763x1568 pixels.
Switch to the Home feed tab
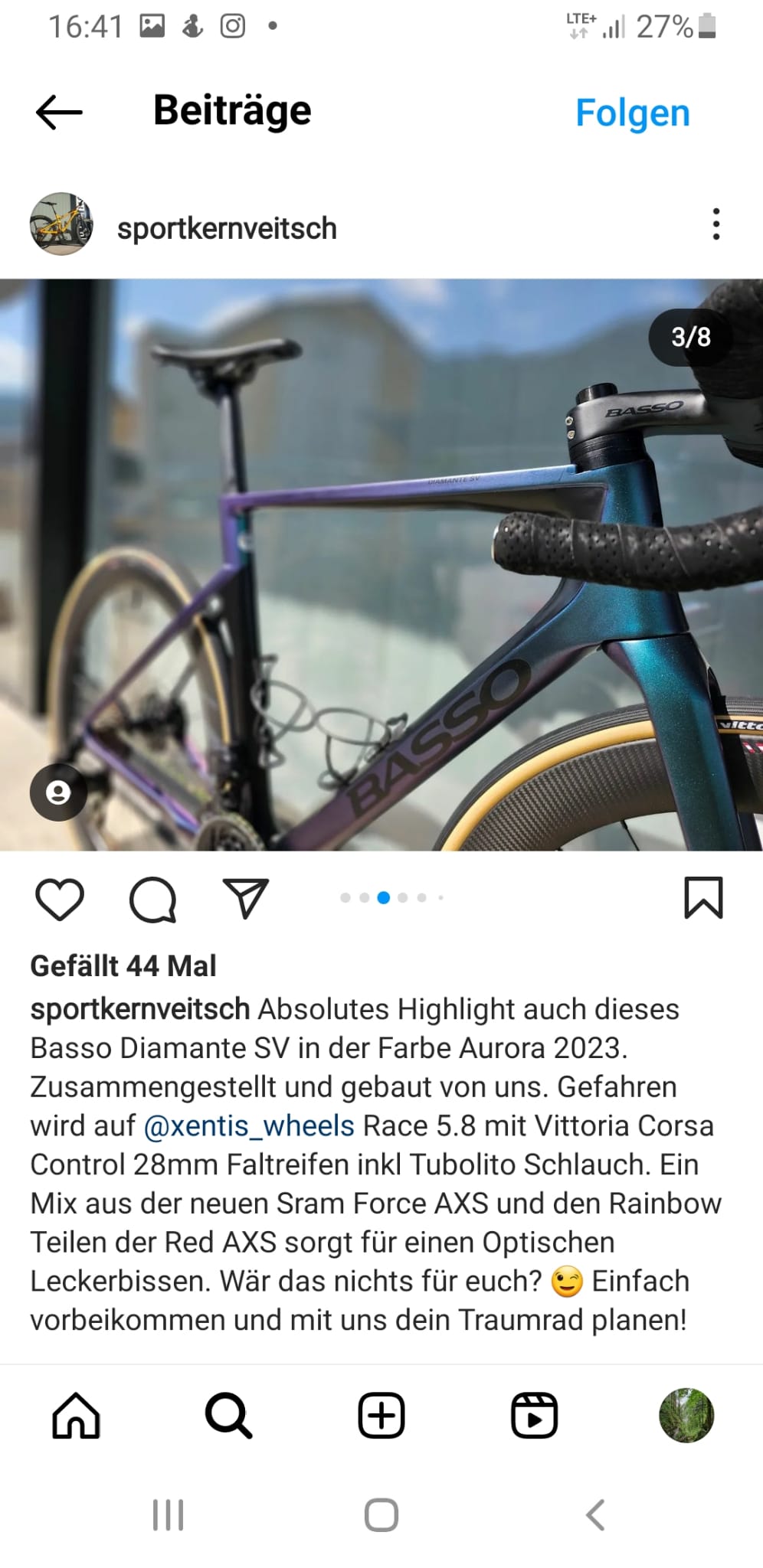coord(76,1416)
